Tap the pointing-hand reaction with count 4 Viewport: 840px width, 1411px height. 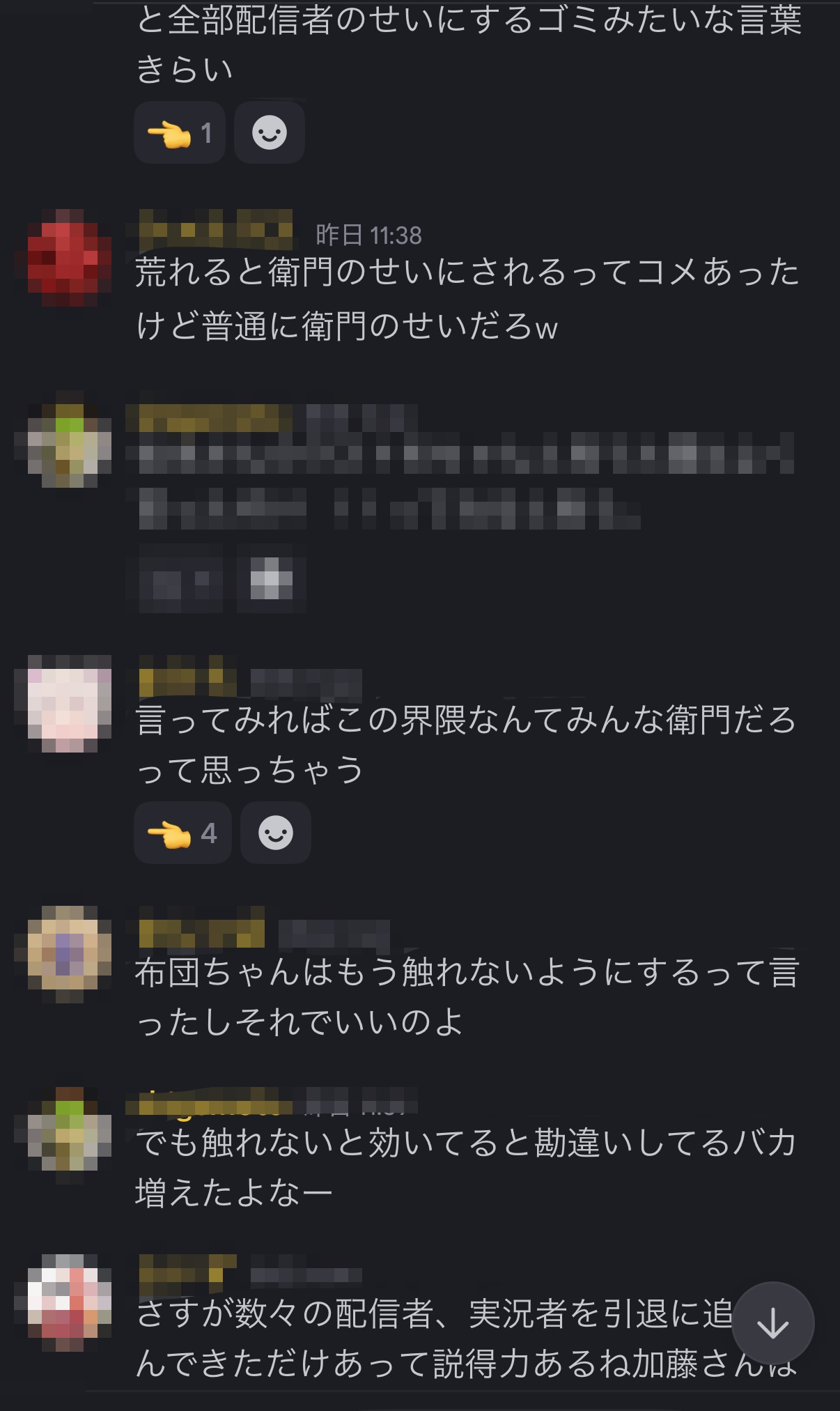pyautogui.click(x=182, y=833)
